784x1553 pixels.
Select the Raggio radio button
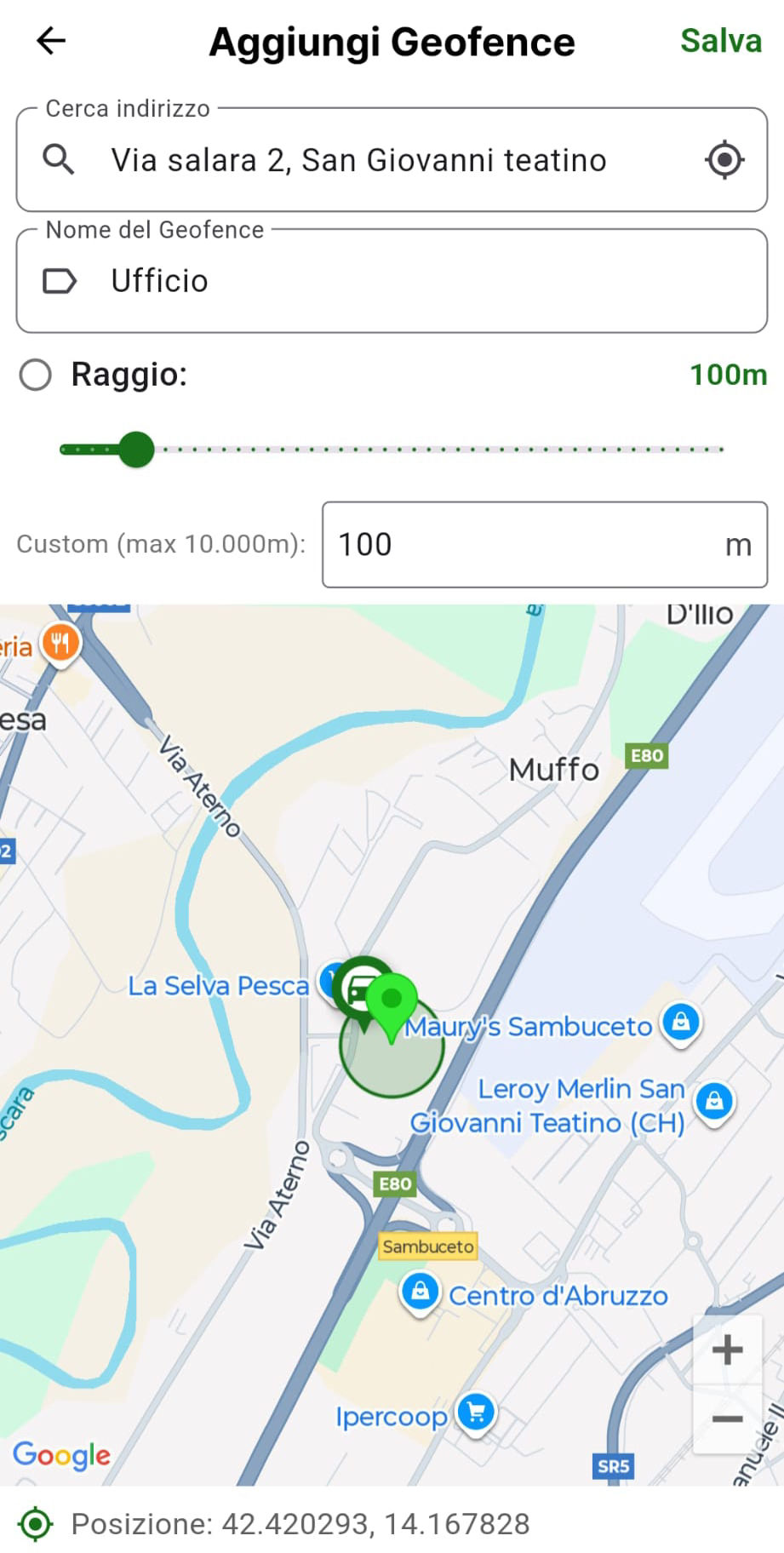click(x=36, y=375)
